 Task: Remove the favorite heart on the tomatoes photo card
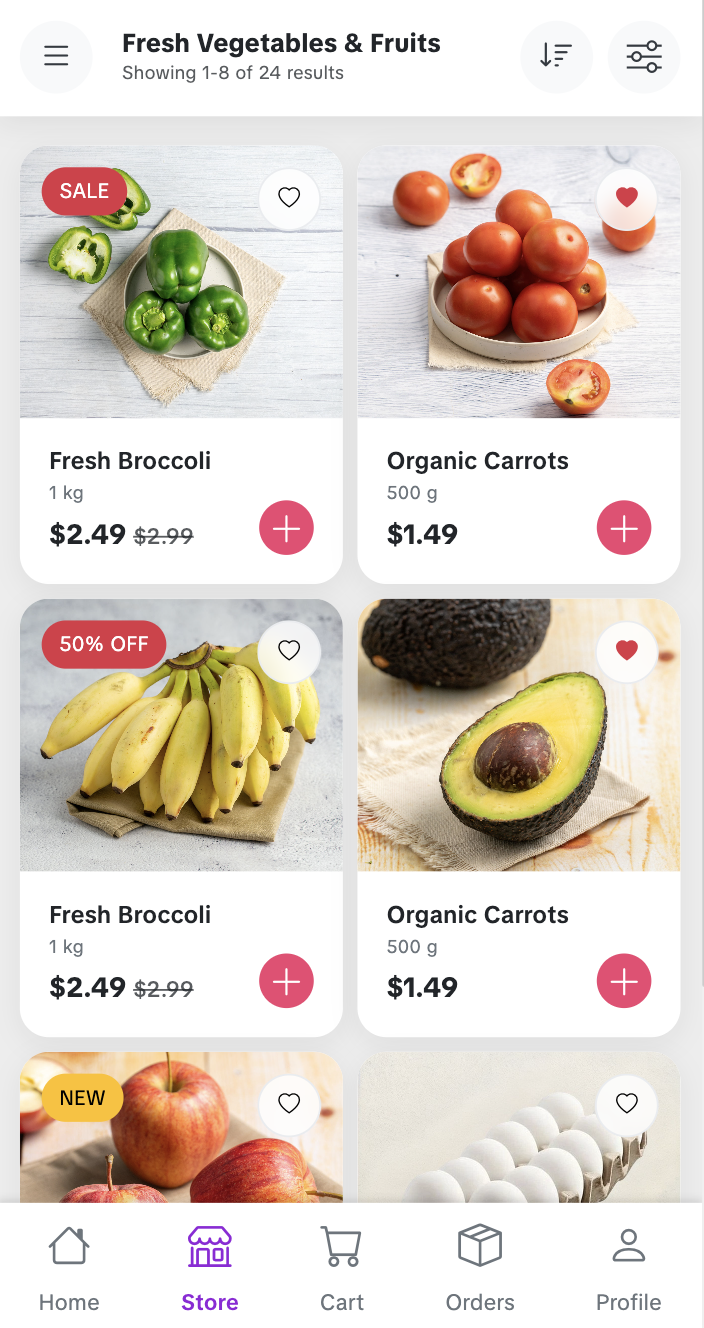(x=627, y=198)
